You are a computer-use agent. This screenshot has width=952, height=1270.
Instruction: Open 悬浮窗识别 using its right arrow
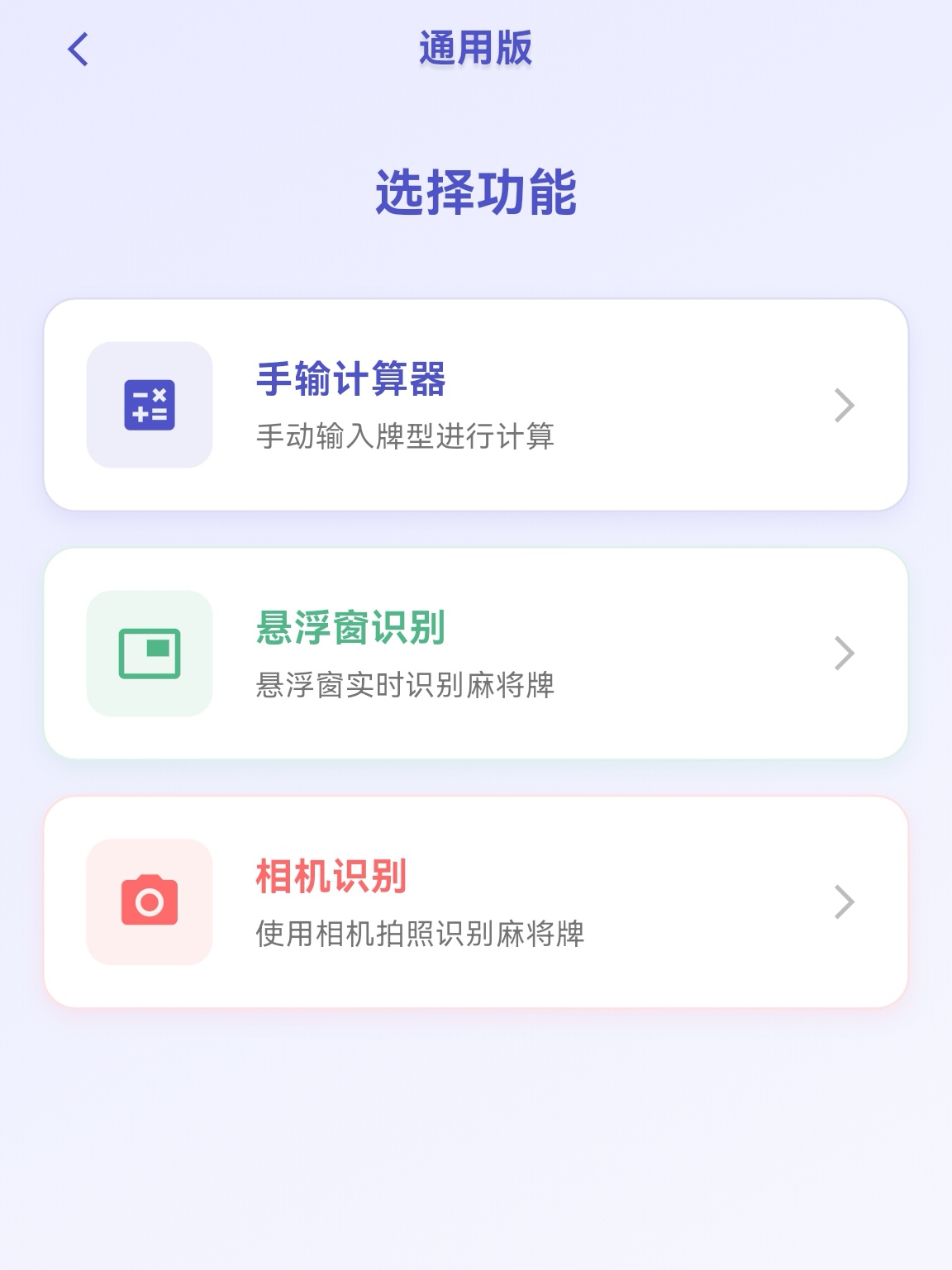[844, 653]
